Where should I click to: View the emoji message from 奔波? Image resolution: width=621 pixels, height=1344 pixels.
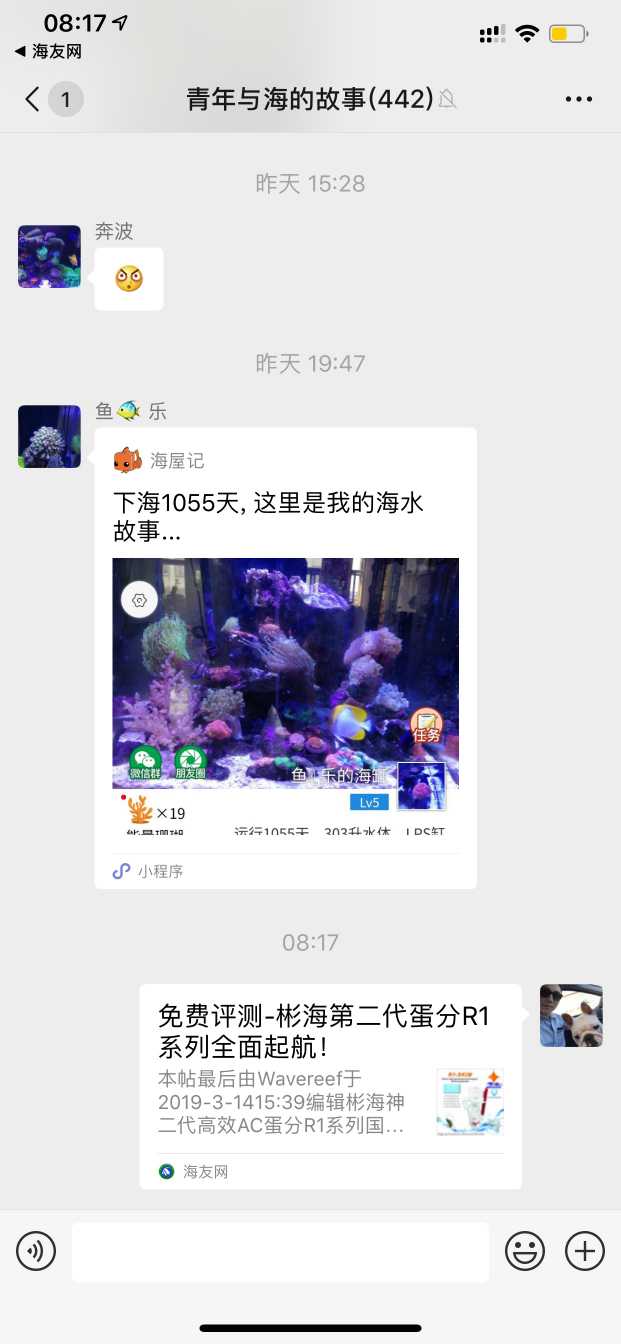(x=129, y=279)
